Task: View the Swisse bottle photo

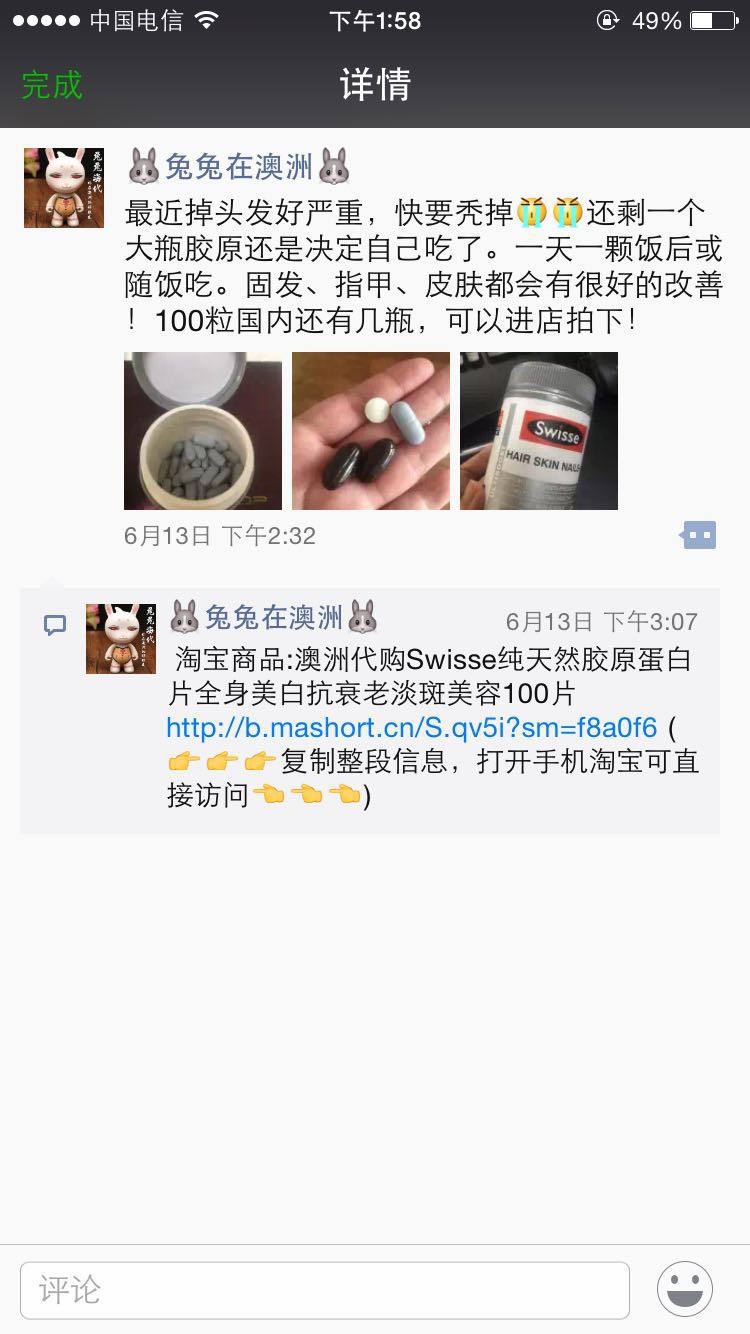Action: point(539,431)
